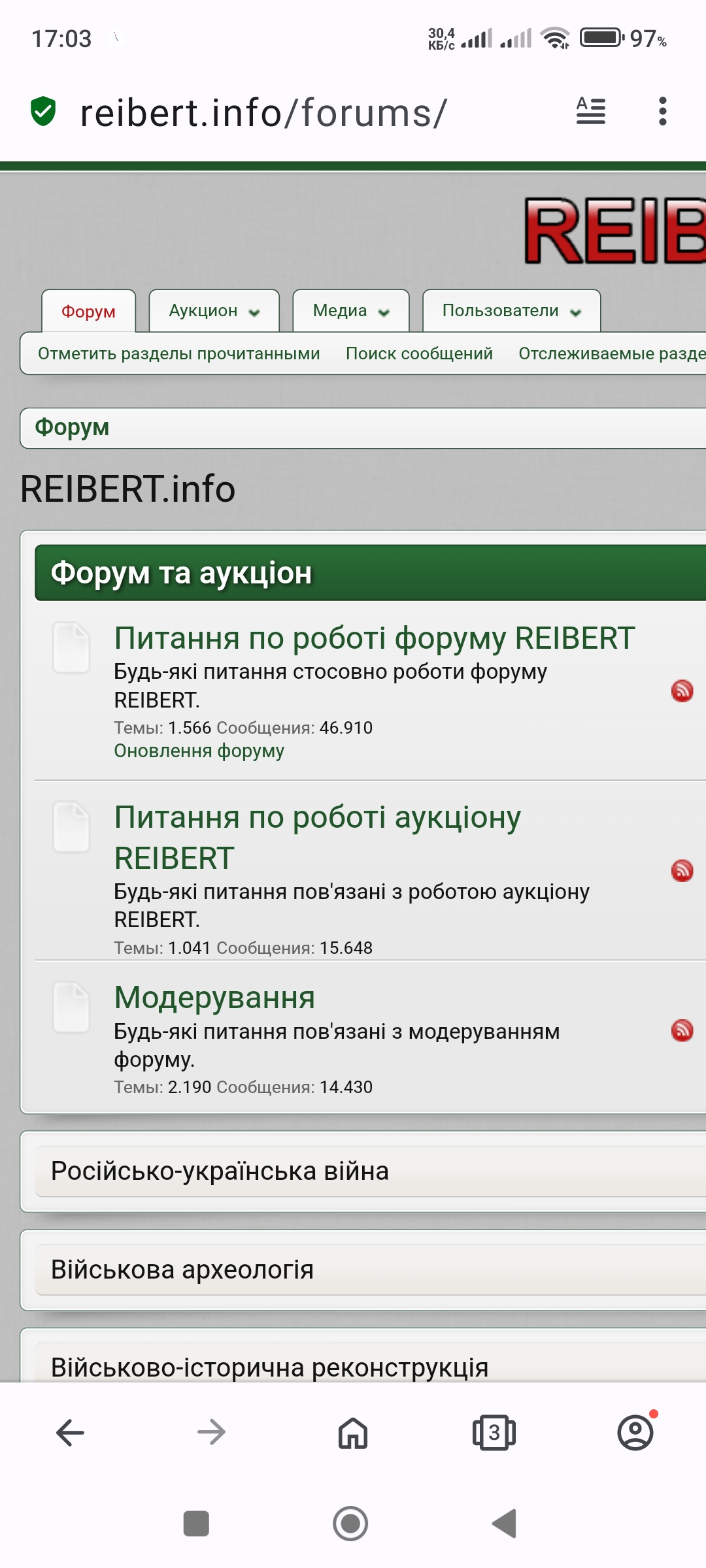Expand the Пользователи dropdown menu

click(x=512, y=311)
